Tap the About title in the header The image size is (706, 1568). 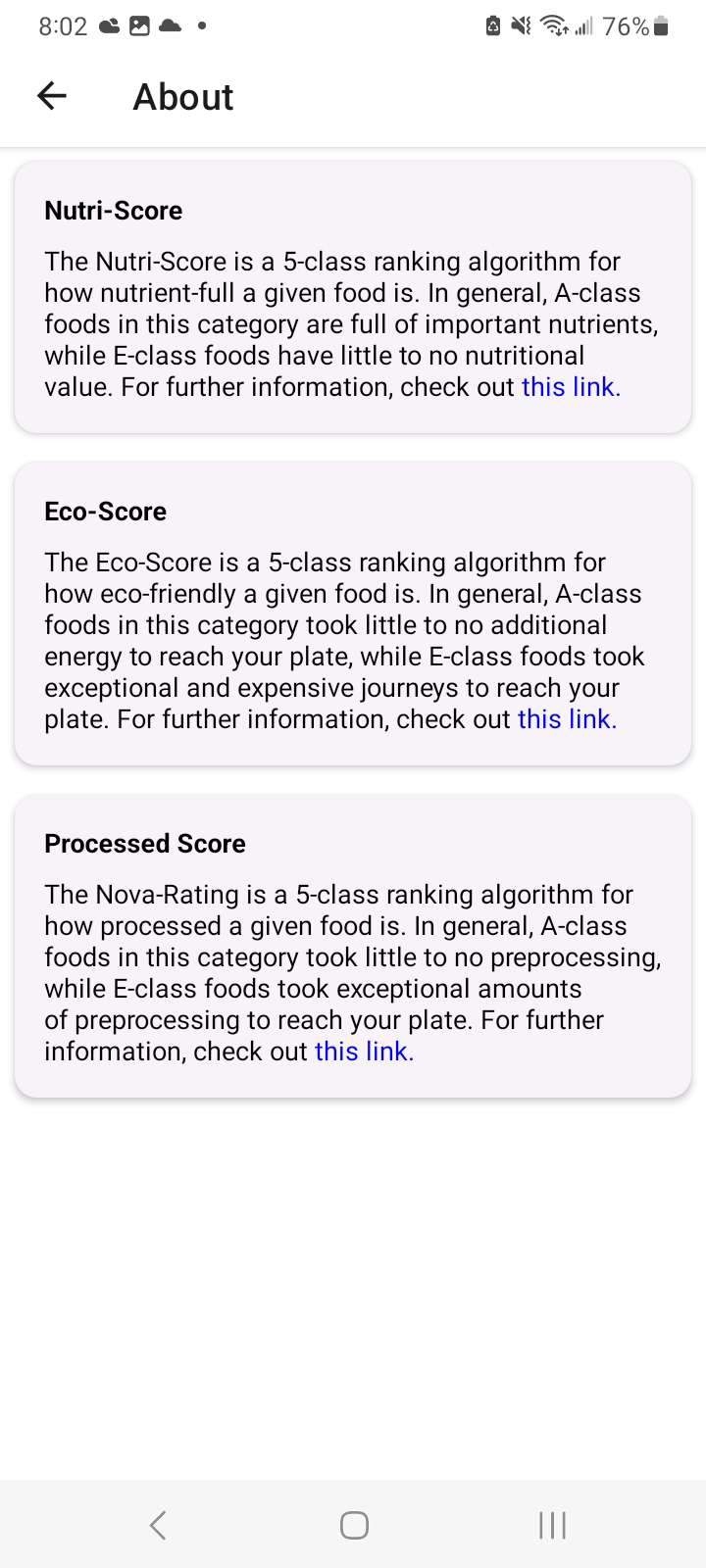tap(182, 96)
